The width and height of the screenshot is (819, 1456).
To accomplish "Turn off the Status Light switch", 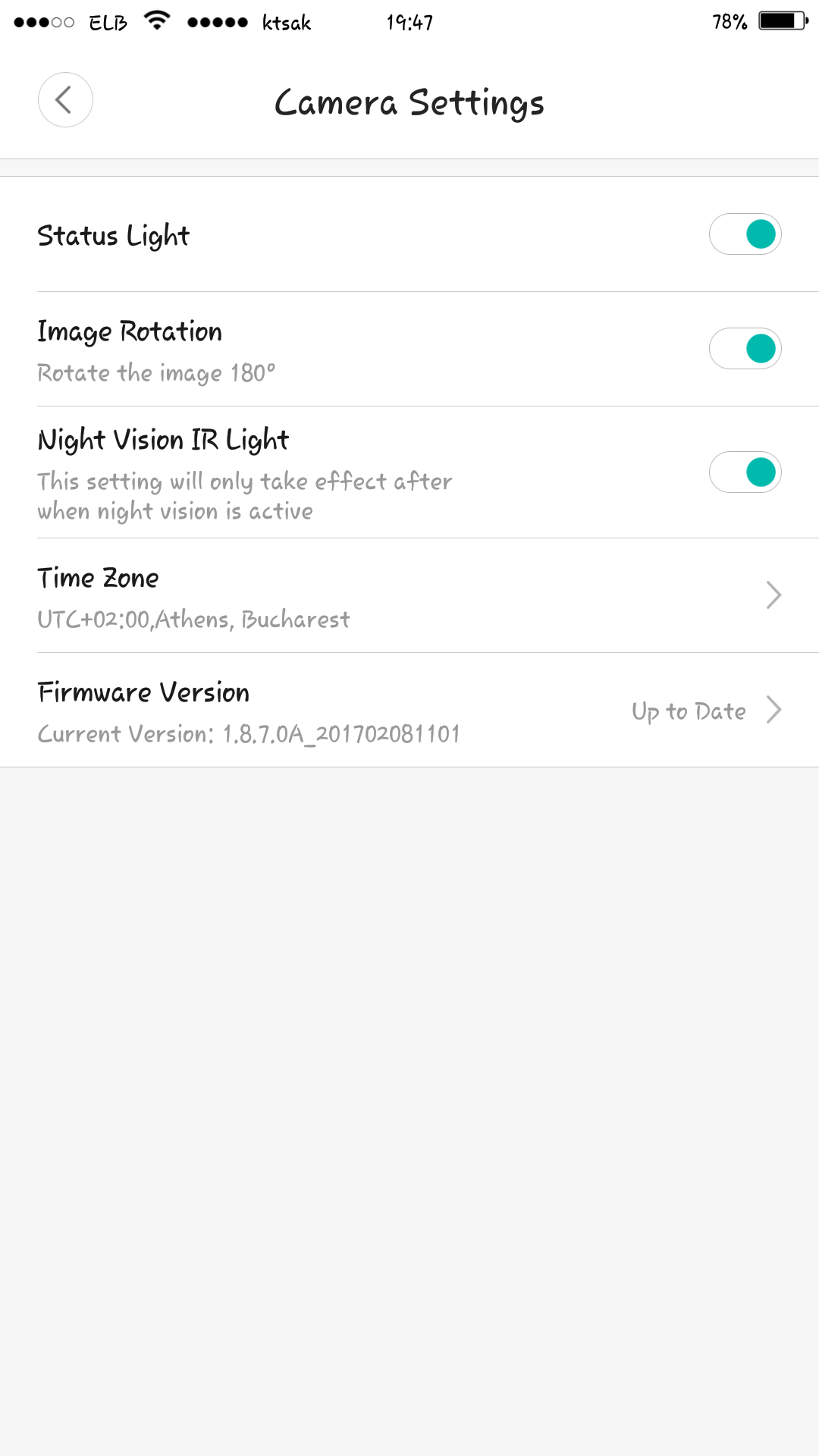I will point(745,234).
